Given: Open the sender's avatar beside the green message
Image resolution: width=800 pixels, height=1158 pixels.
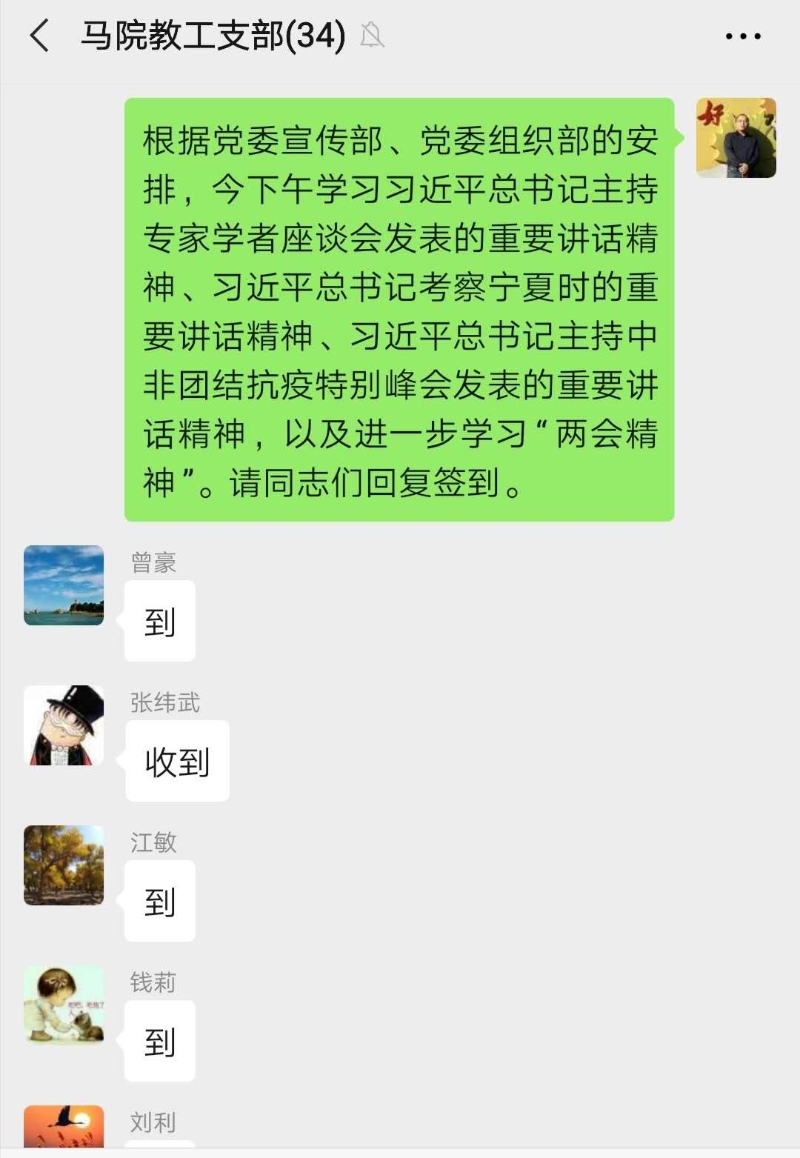Looking at the screenshot, I should (x=736, y=138).
